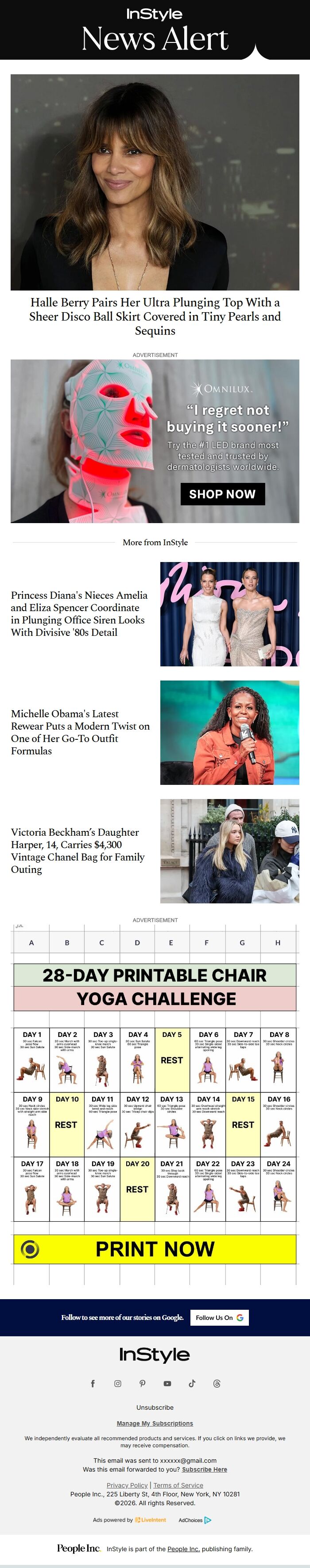Tap Print Now in chair yoga ad
Viewport: 310px width, 1568px height.
pos(155,1249)
